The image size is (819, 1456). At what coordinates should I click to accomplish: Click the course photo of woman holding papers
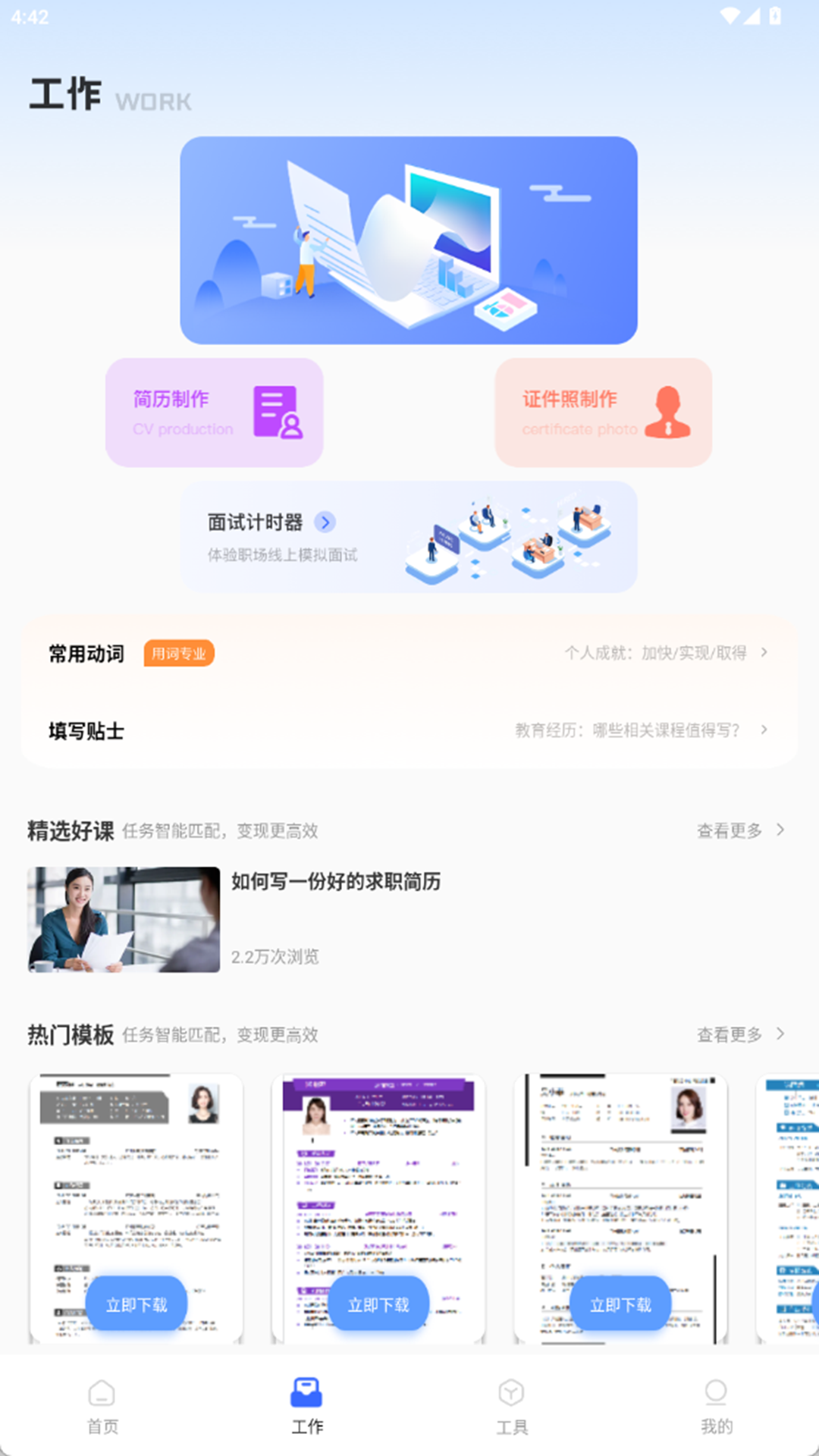coord(122,920)
